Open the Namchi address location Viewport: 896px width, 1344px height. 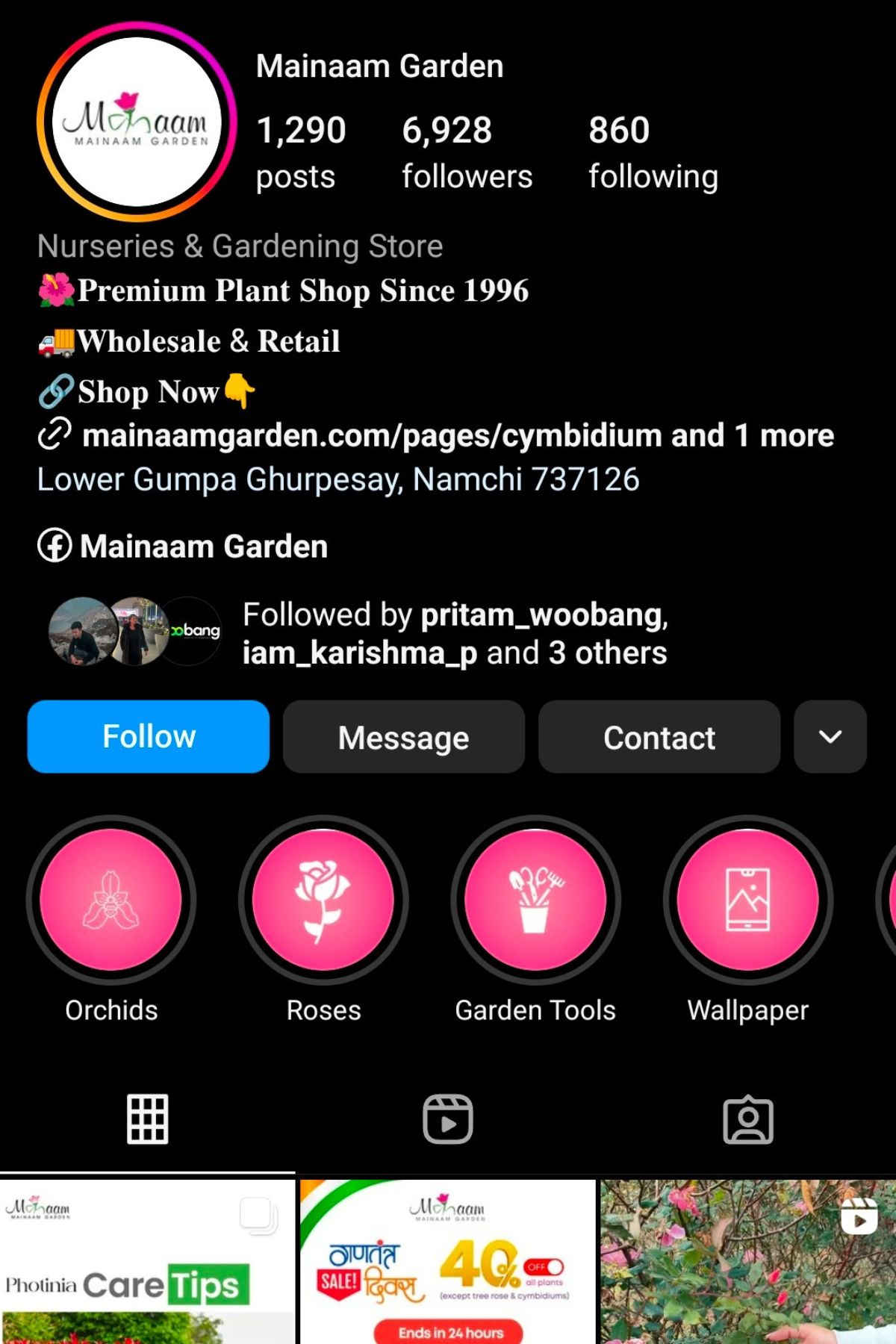[338, 479]
